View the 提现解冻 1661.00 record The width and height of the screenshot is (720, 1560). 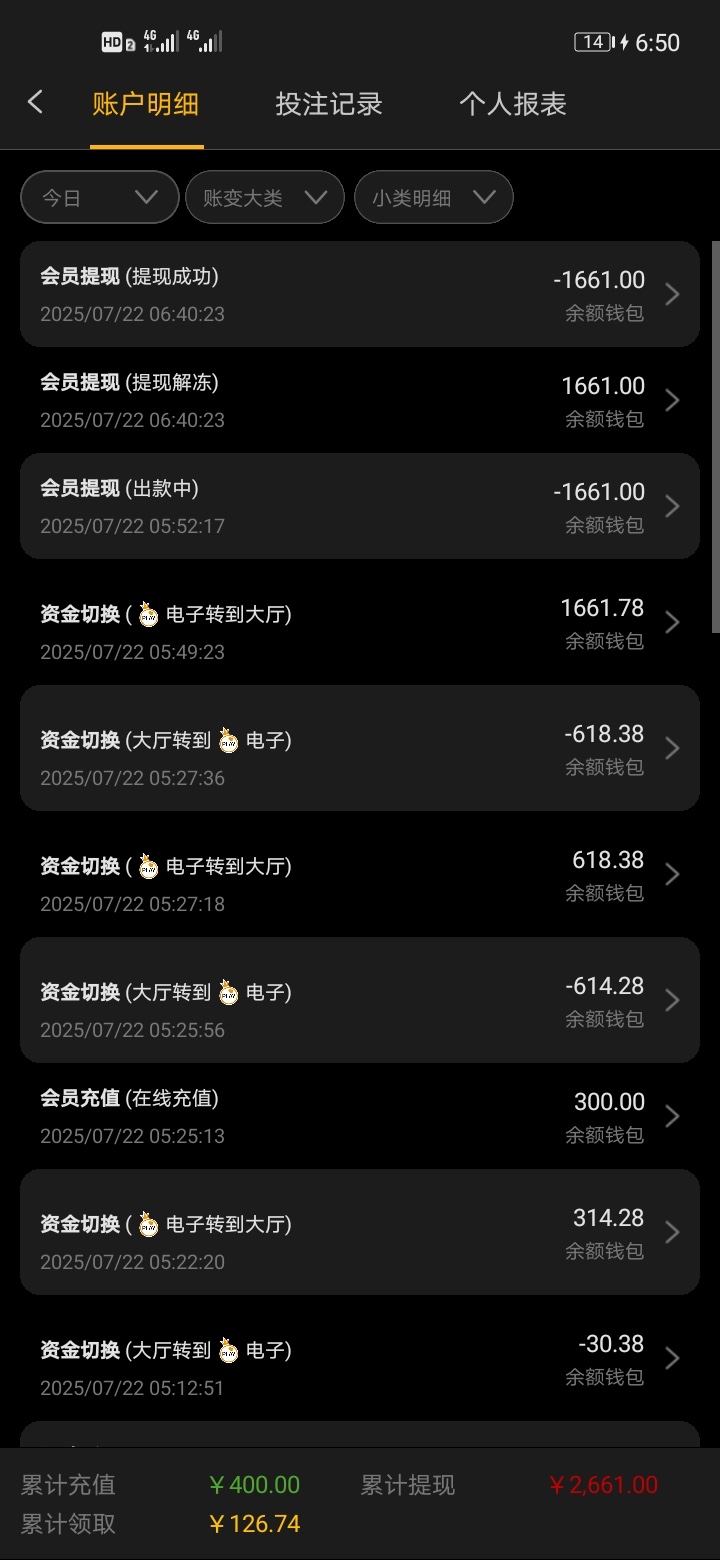[x=360, y=400]
